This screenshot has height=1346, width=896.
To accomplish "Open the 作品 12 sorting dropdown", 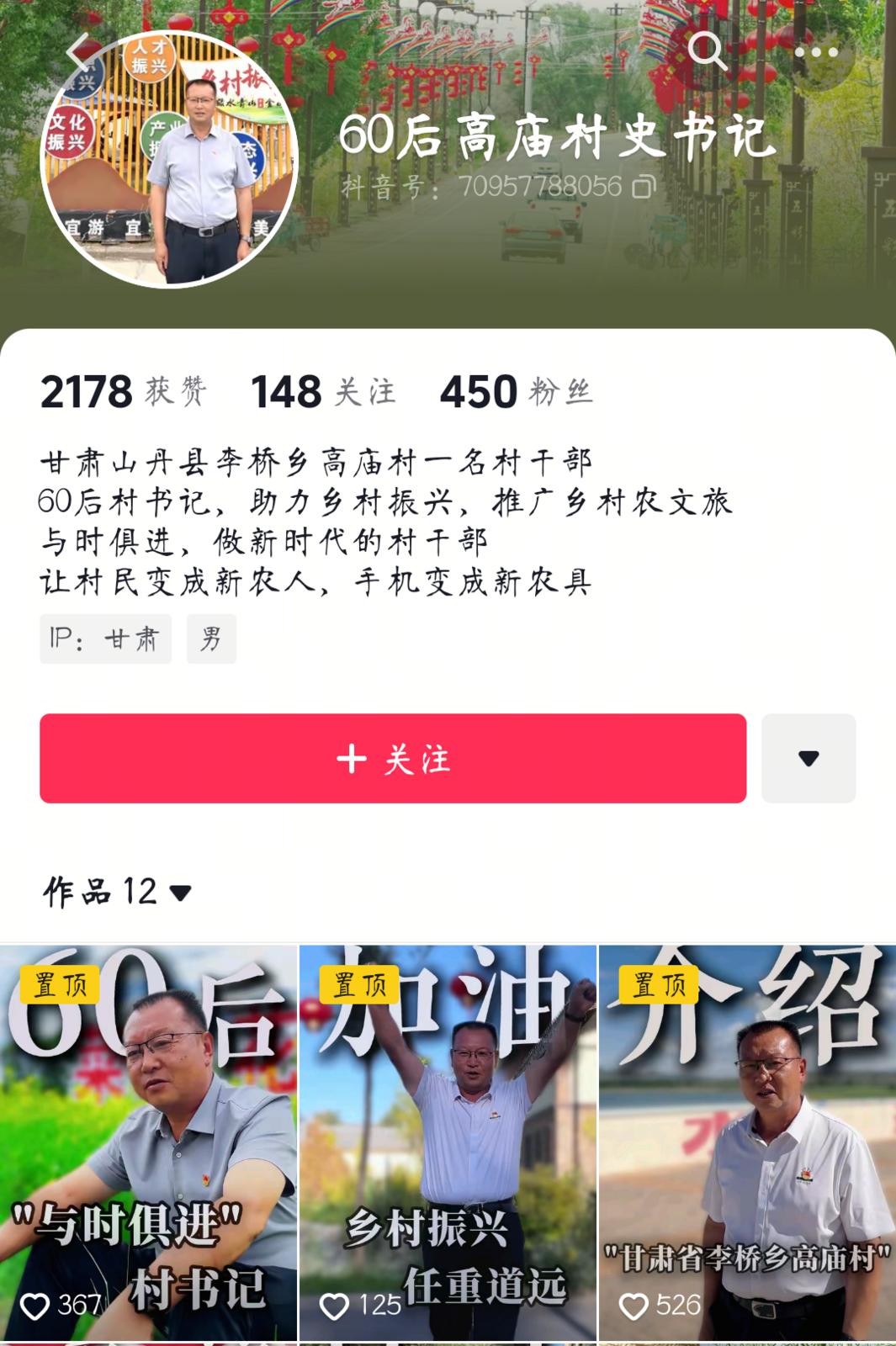I will pyautogui.click(x=118, y=892).
